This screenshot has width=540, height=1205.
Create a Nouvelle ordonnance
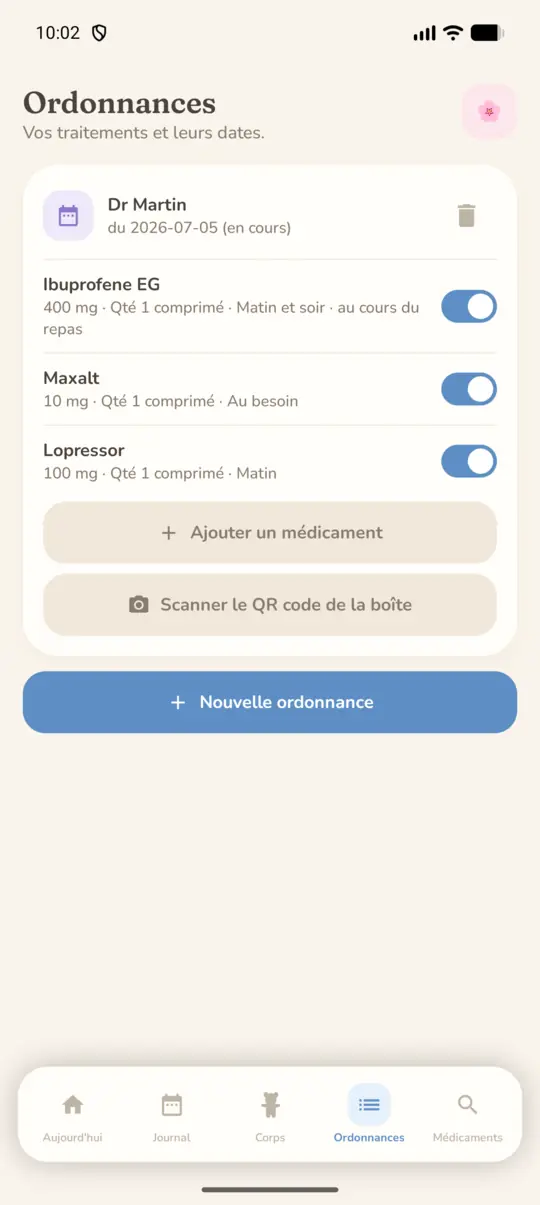pos(270,702)
